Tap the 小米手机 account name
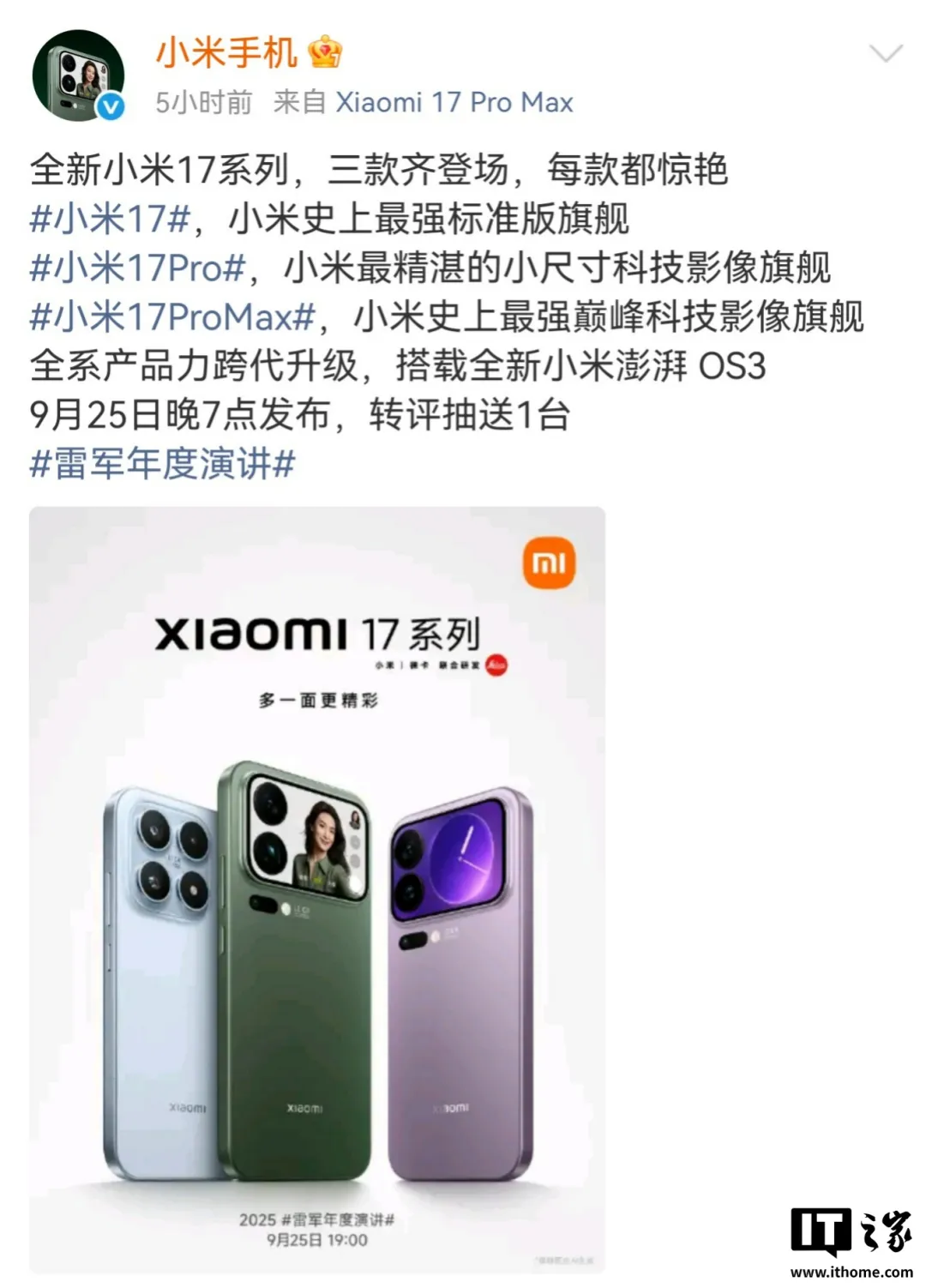Image resolution: width=926 pixels, height=1288 pixels. [x=226, y=53]
